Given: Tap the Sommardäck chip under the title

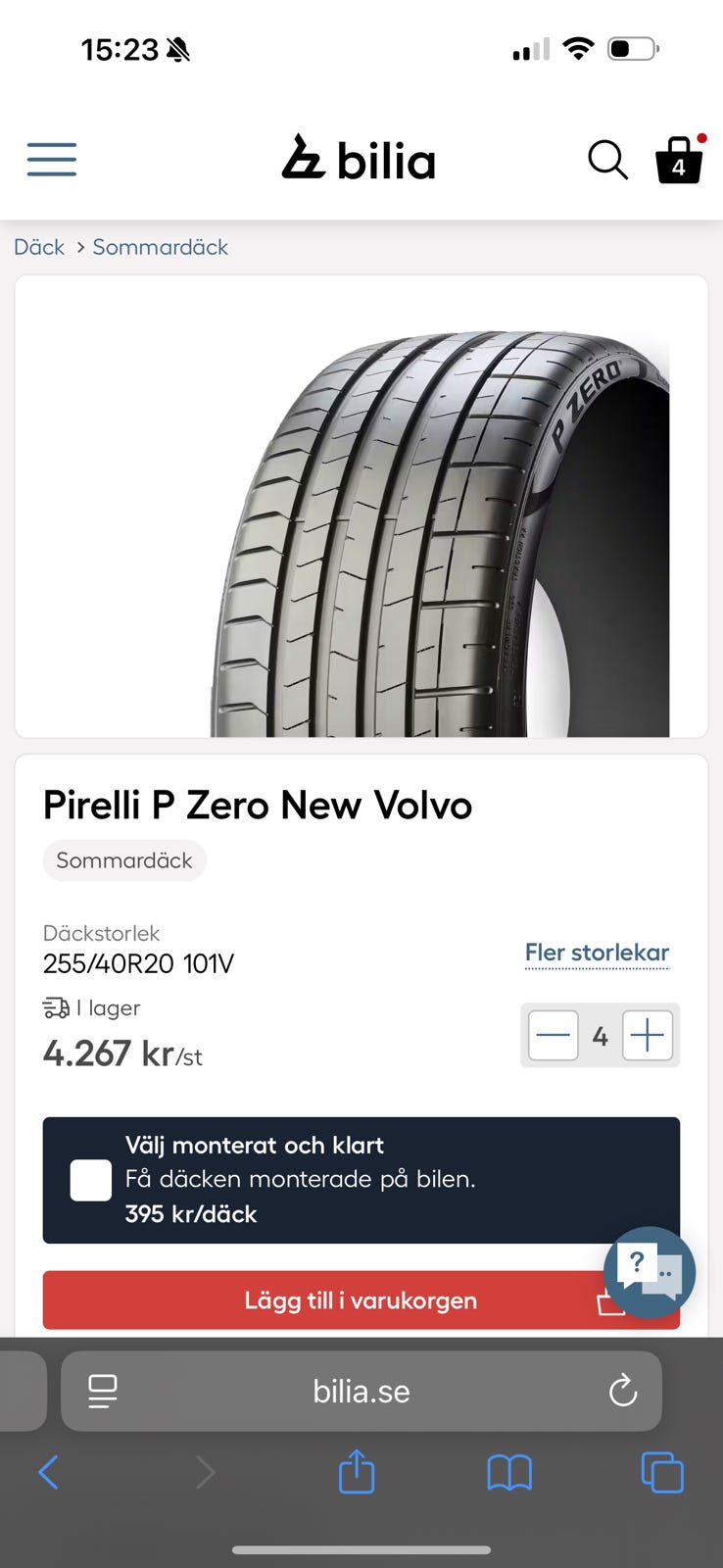Looking at the screenshot, I should pos(124,860).
